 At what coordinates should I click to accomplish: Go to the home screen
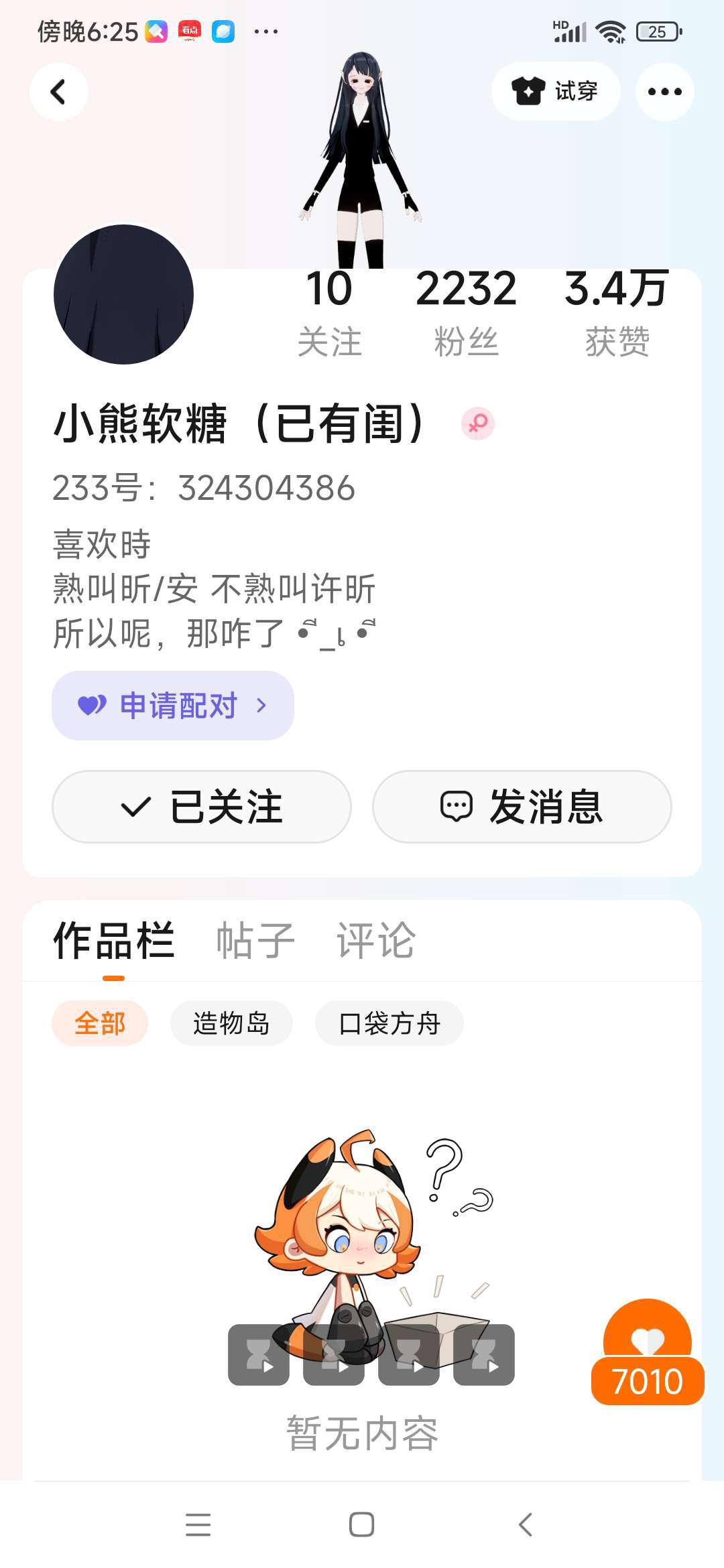tap(362, 1524)
